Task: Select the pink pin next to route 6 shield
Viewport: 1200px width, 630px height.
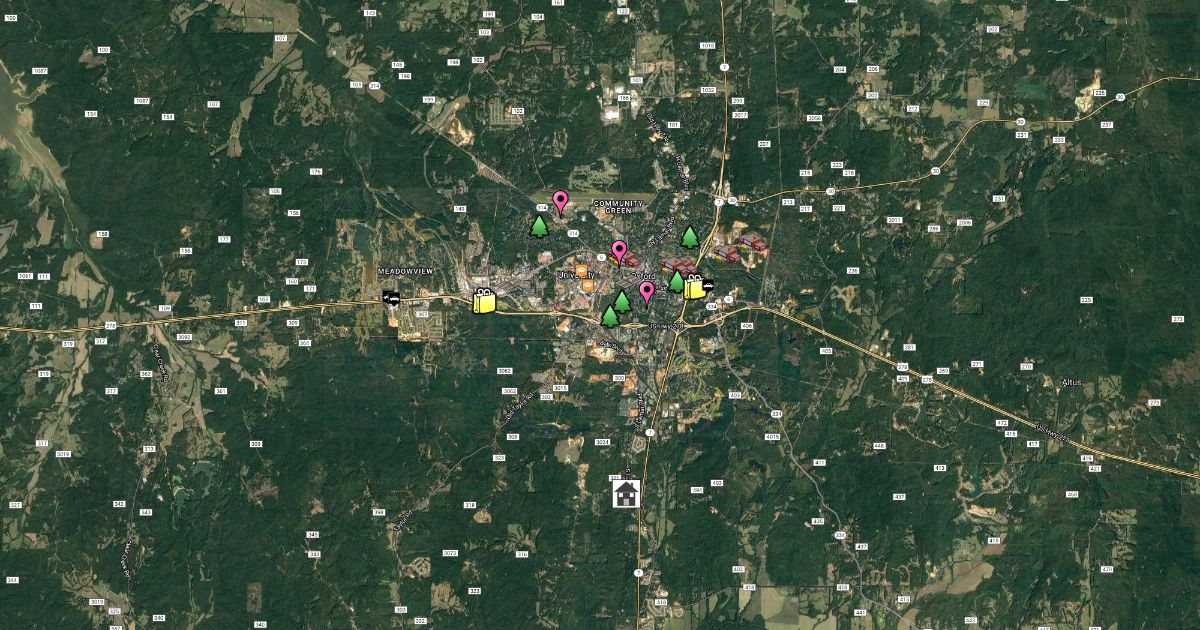Action: [619, 251]
